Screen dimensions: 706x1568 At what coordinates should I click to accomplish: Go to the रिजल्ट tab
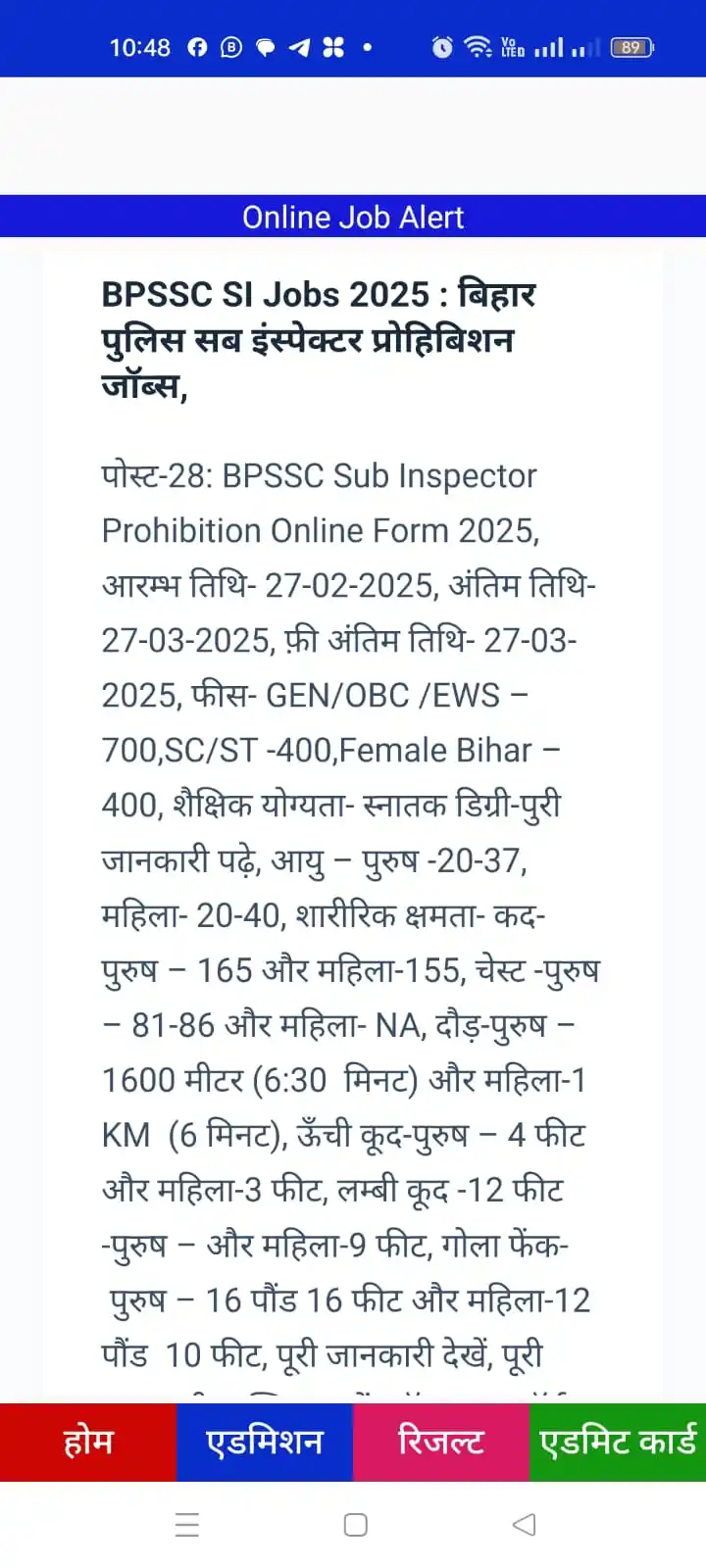tap(441, 1442)
